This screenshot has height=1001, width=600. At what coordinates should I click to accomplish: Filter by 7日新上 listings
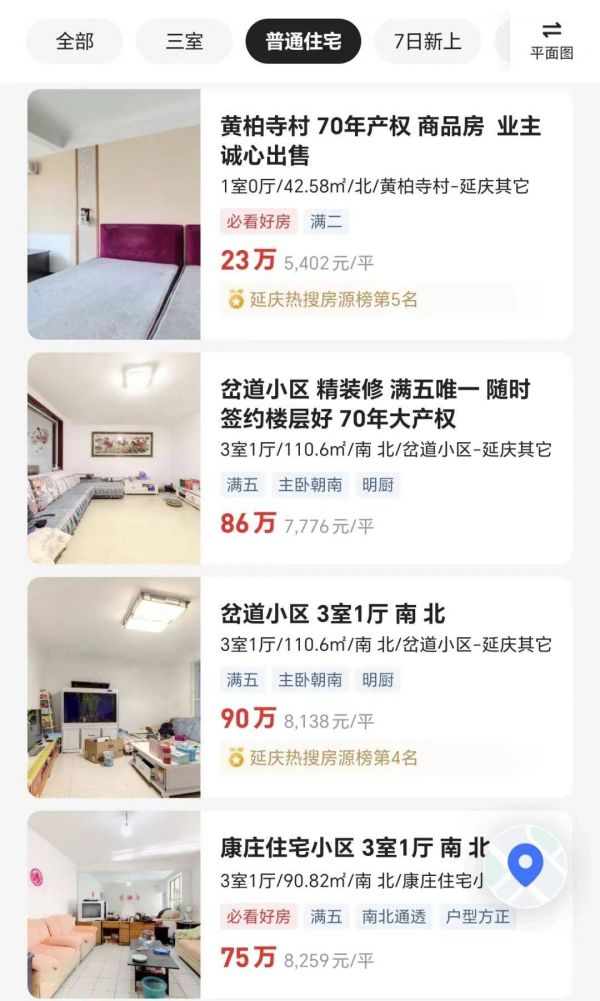pos(427,42)
